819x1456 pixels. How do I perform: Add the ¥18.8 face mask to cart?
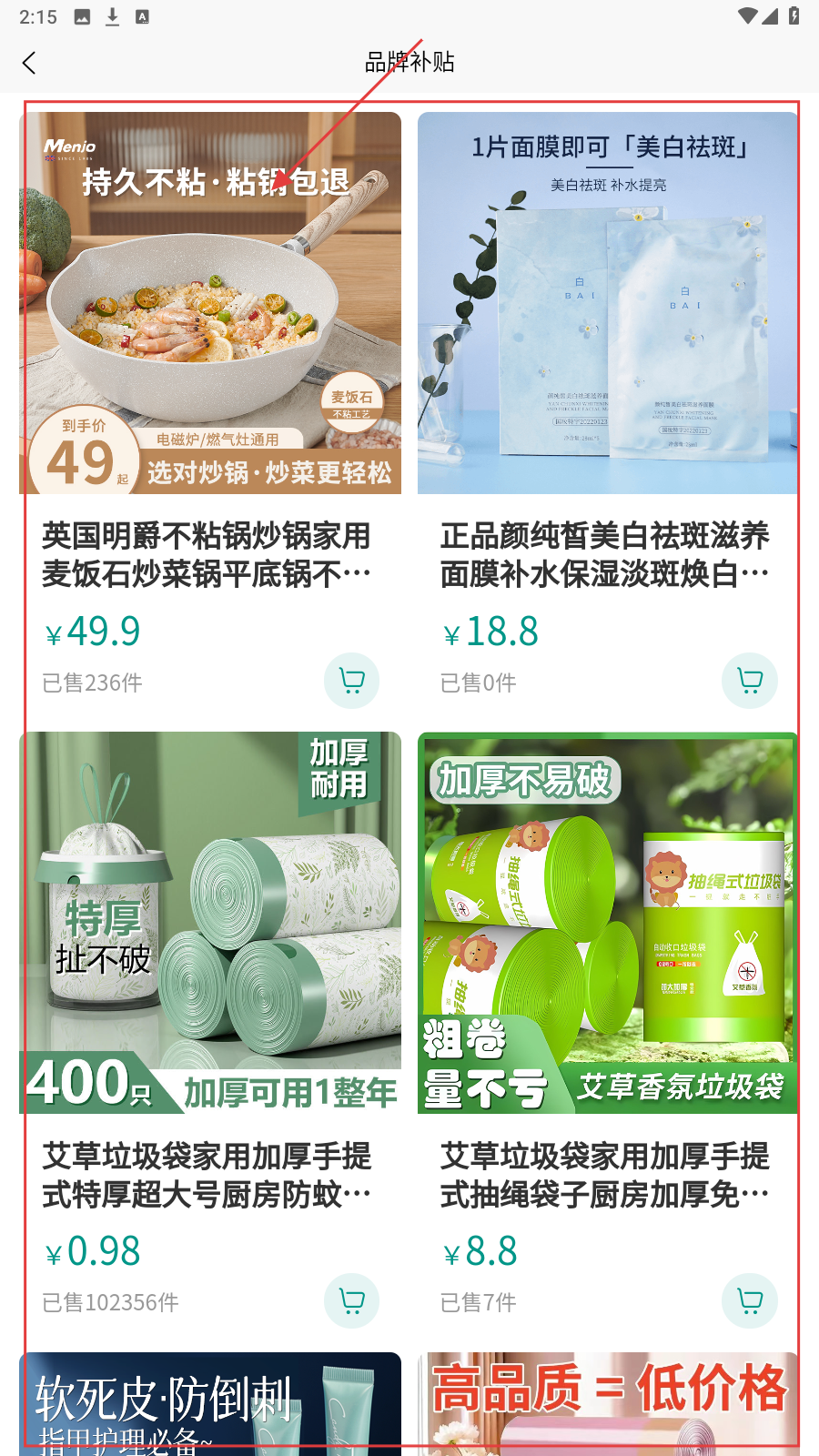pos(749,681)
